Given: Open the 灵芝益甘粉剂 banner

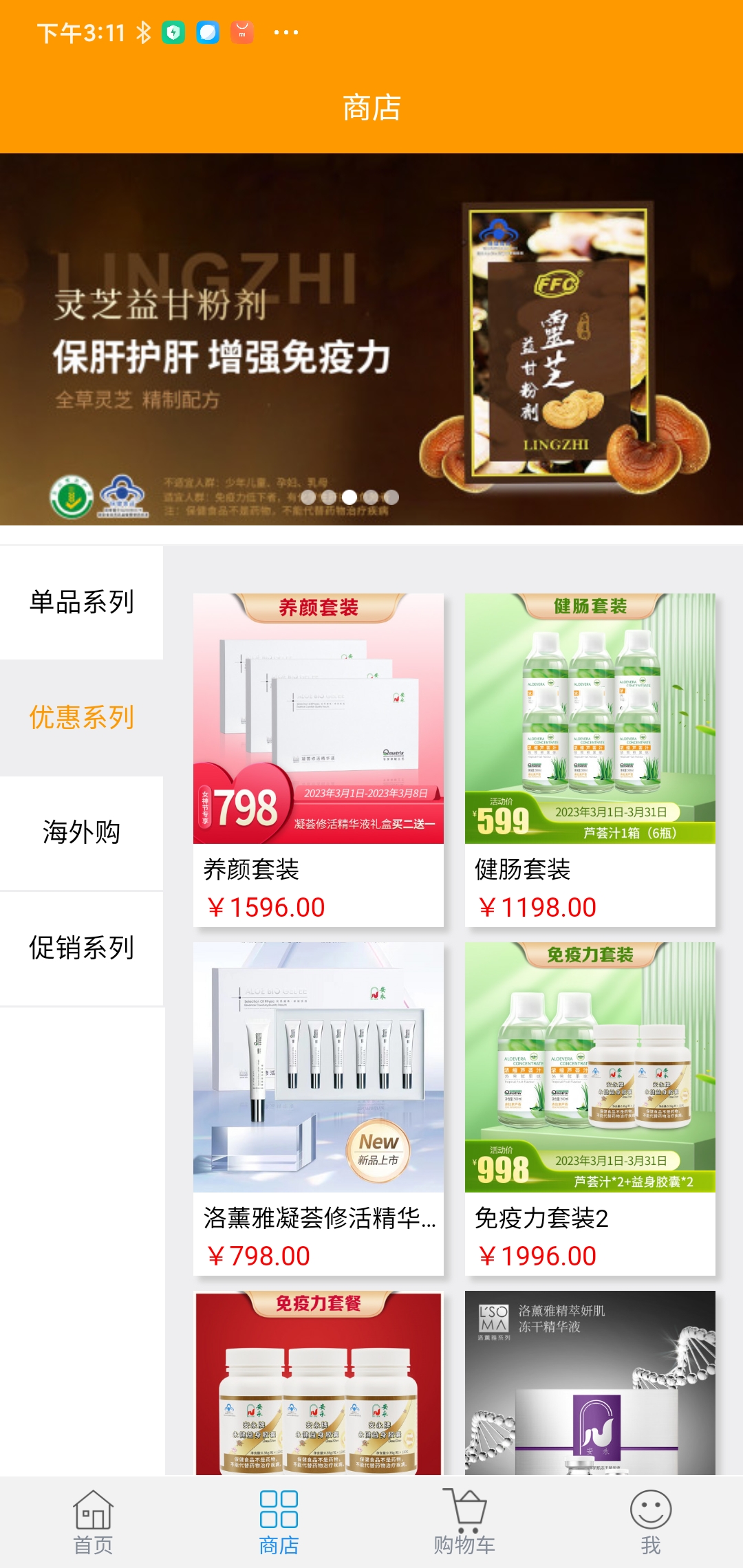Looking at the screenshot, I should click(x=371, y=338).
